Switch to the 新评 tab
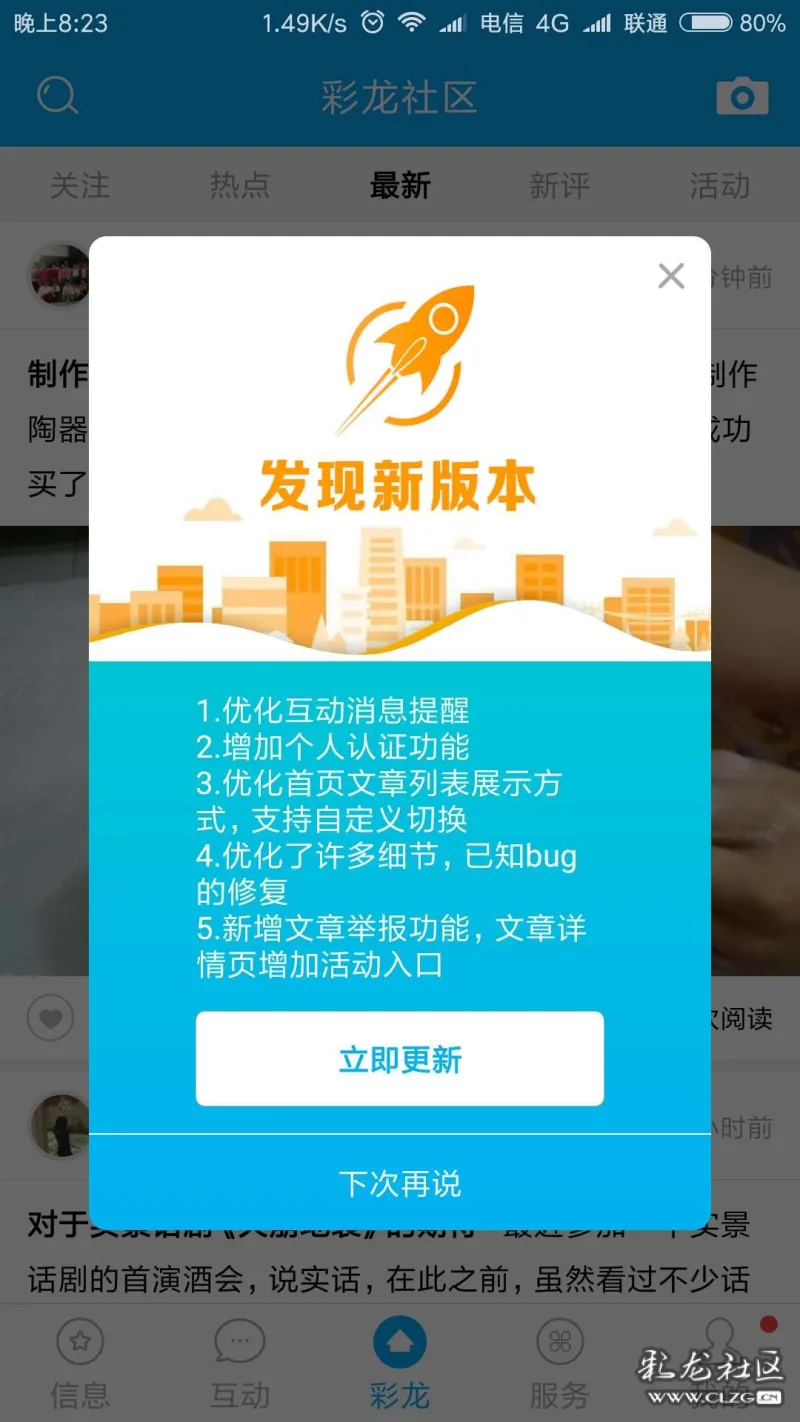The image size is (800, 1422). 559,185
